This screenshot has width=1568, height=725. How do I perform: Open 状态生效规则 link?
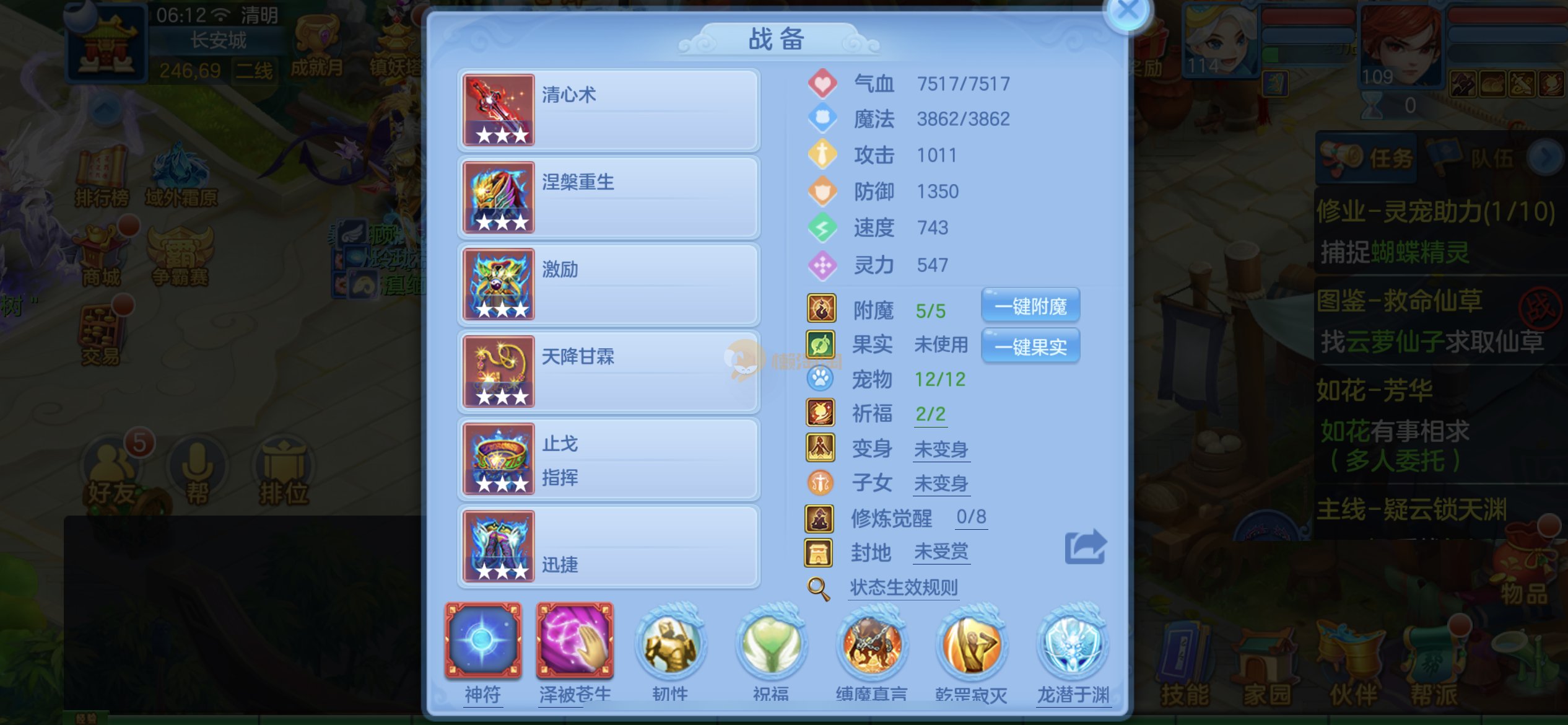(x=904, y=587)
